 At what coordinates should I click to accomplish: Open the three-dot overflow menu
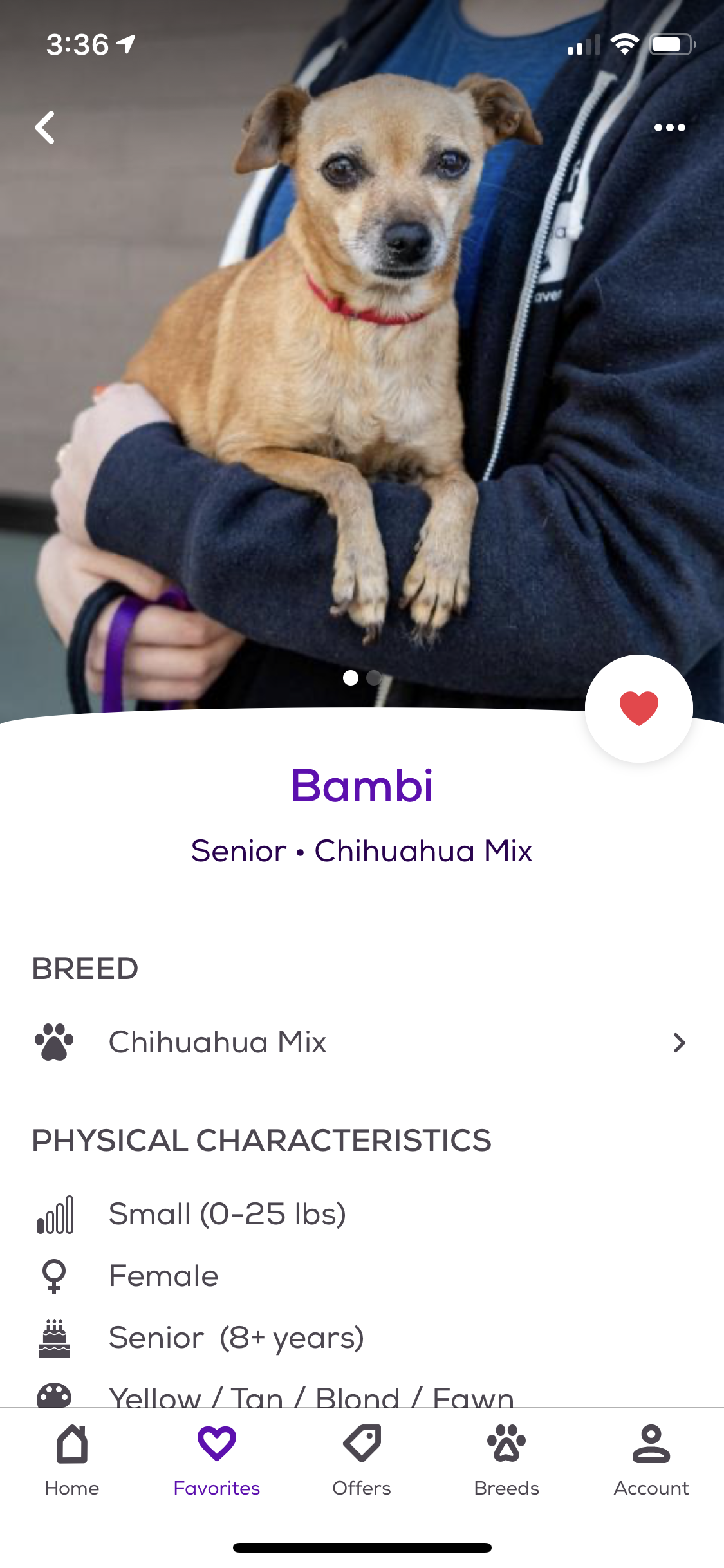pos(669,127)
